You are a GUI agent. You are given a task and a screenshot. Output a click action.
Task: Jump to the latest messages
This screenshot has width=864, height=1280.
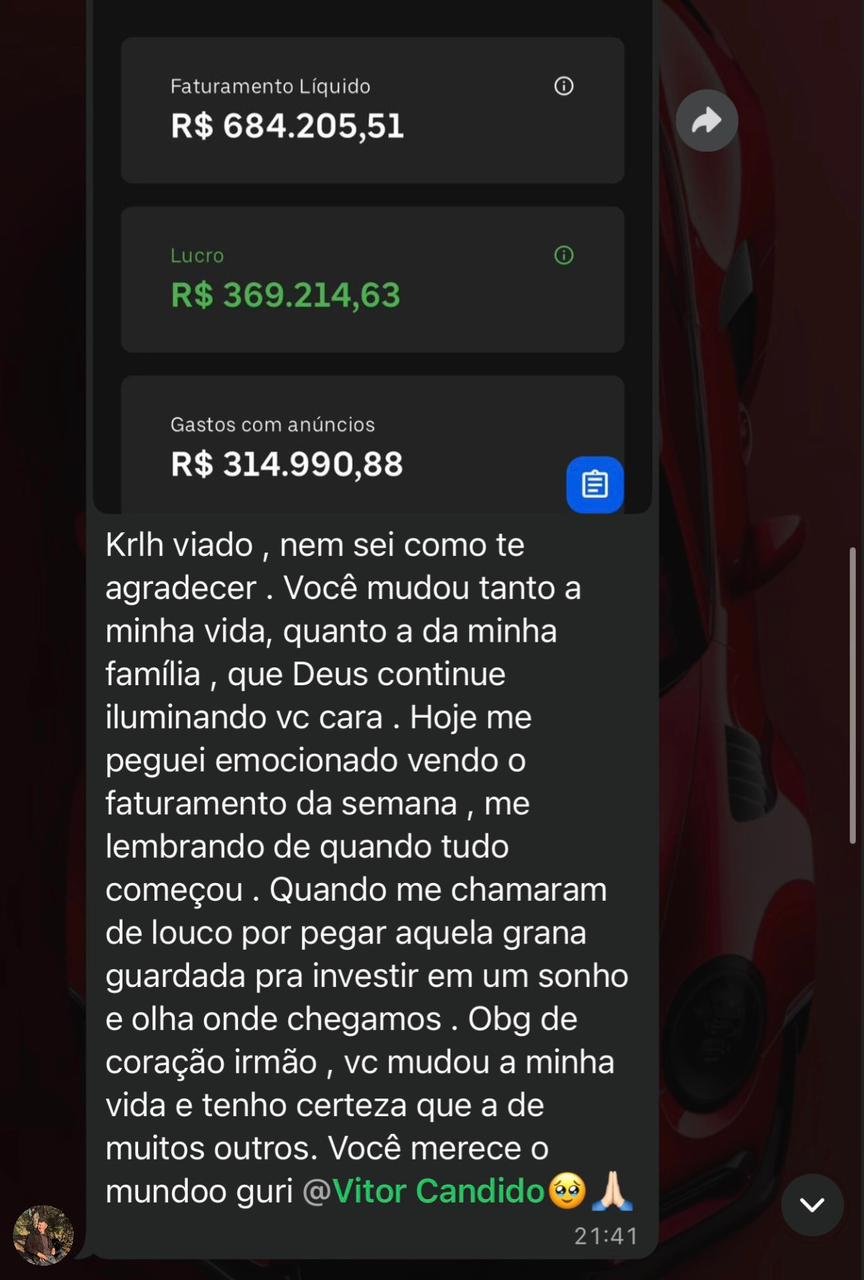point(812,1204)
